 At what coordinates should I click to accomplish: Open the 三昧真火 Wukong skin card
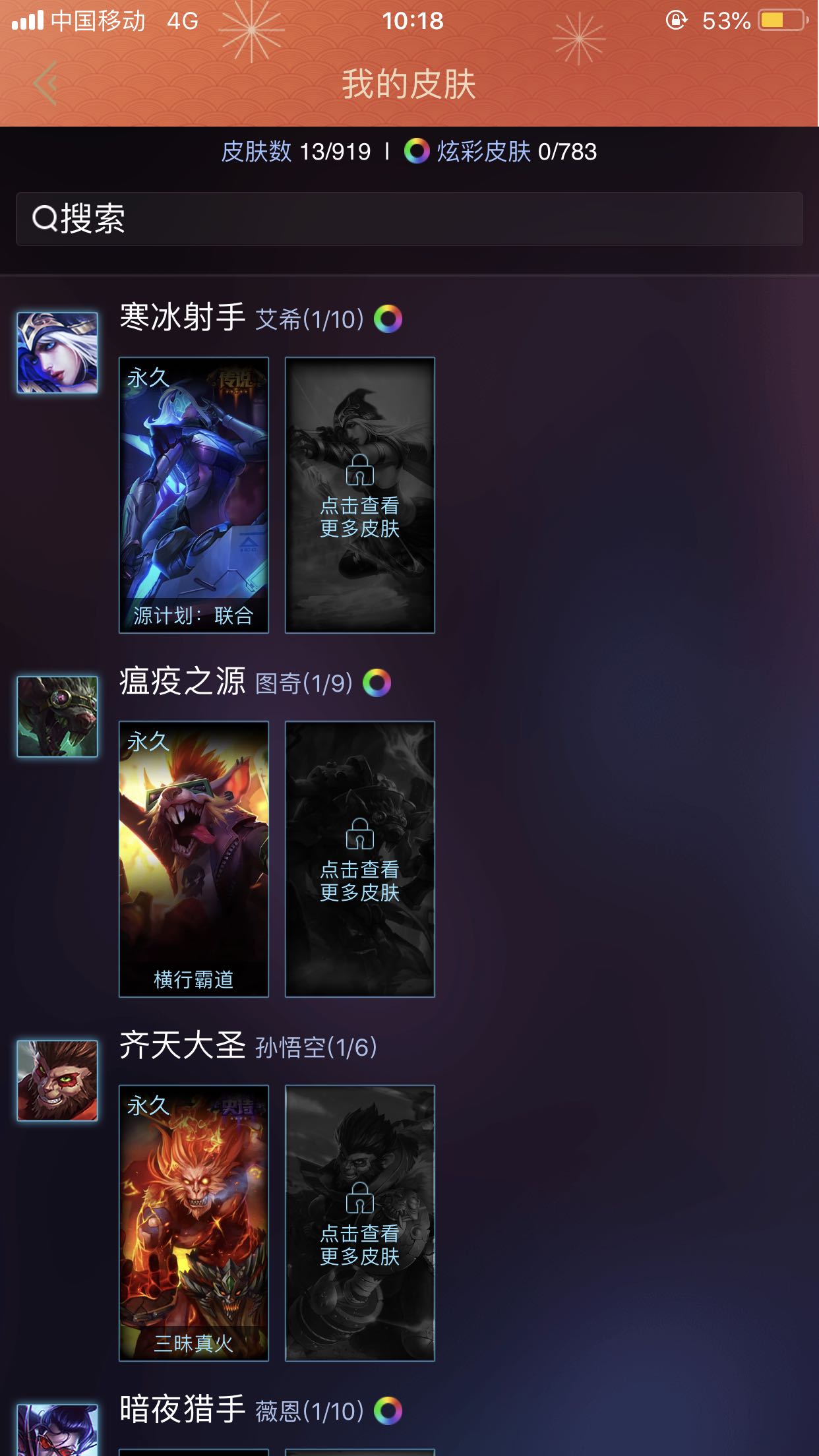click(194, 1223)
